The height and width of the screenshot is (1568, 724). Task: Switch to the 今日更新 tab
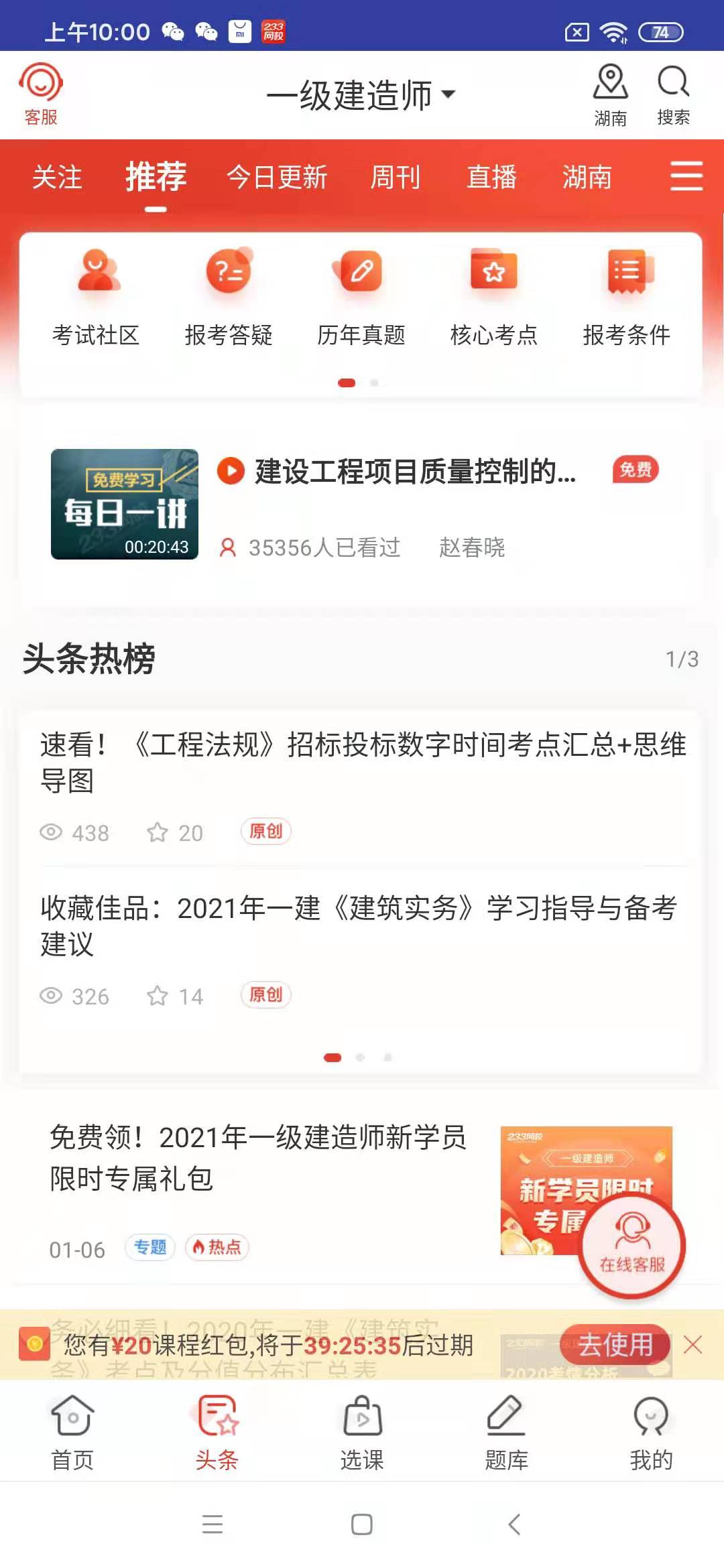[276, 178]
